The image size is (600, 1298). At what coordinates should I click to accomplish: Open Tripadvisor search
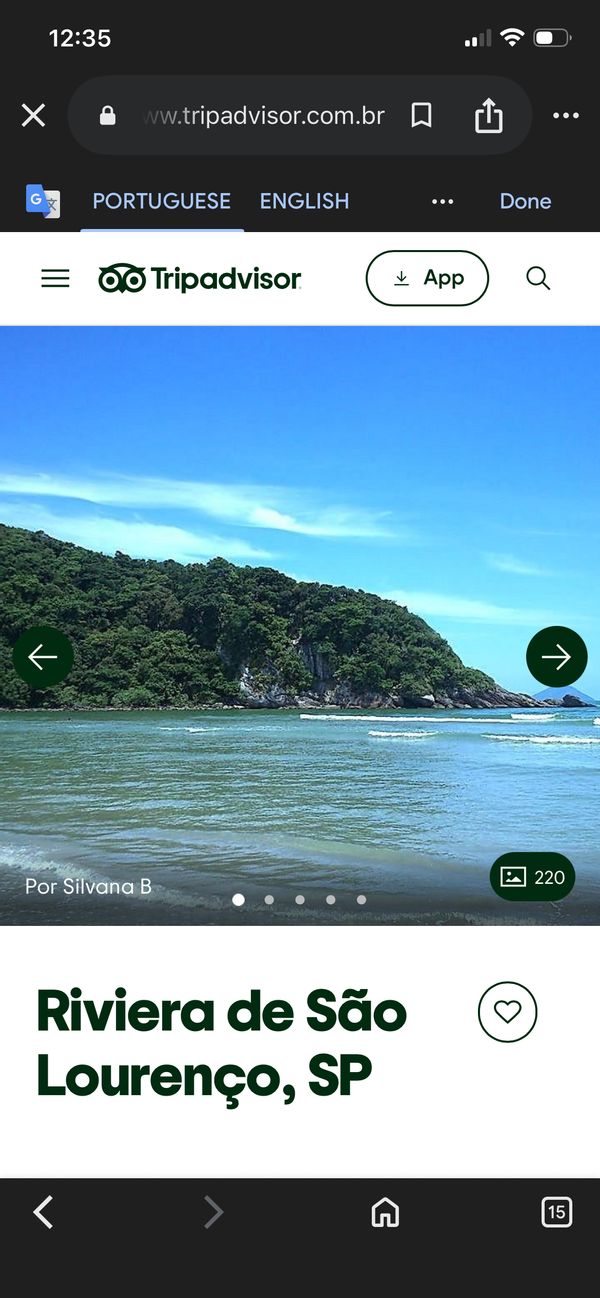(x=538, y=279)
